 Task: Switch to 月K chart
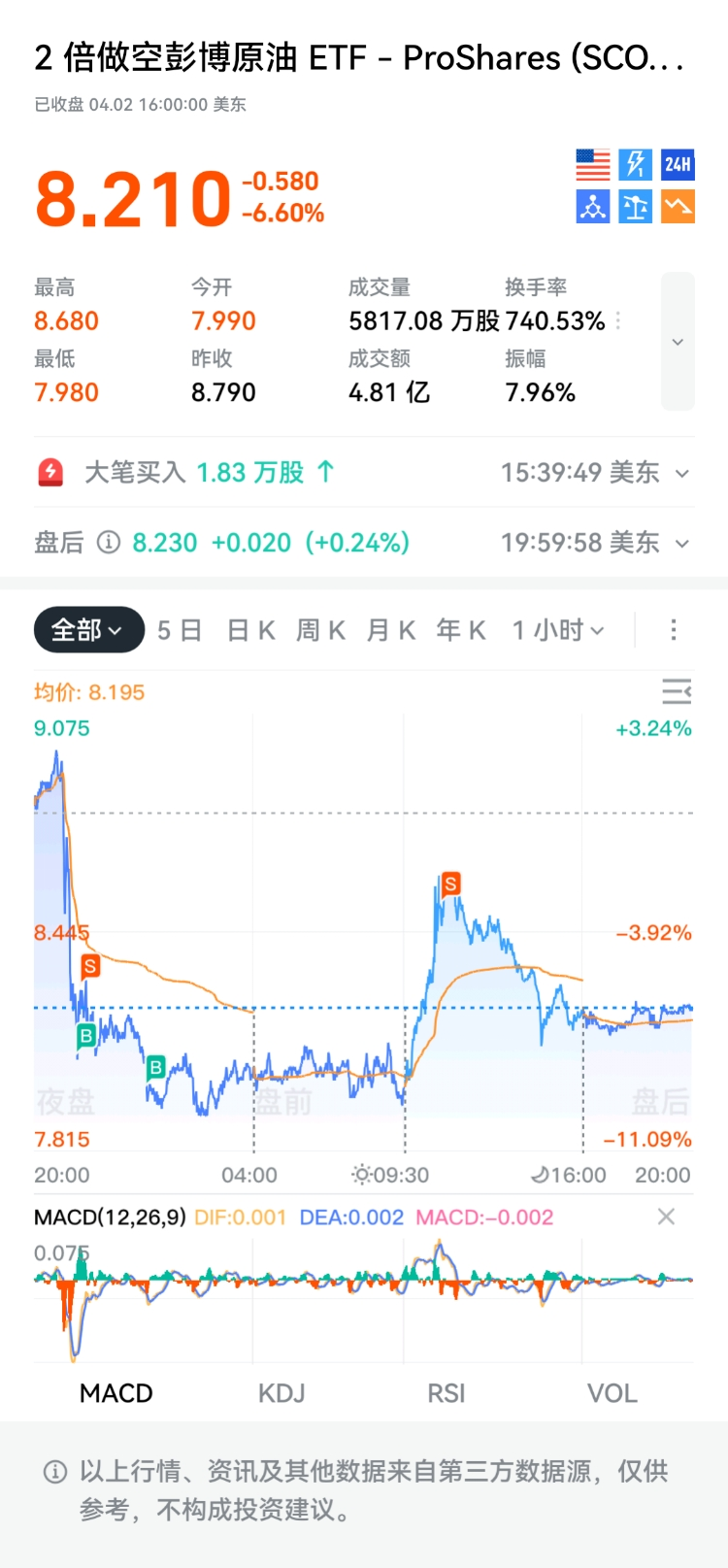coord(391,630)
